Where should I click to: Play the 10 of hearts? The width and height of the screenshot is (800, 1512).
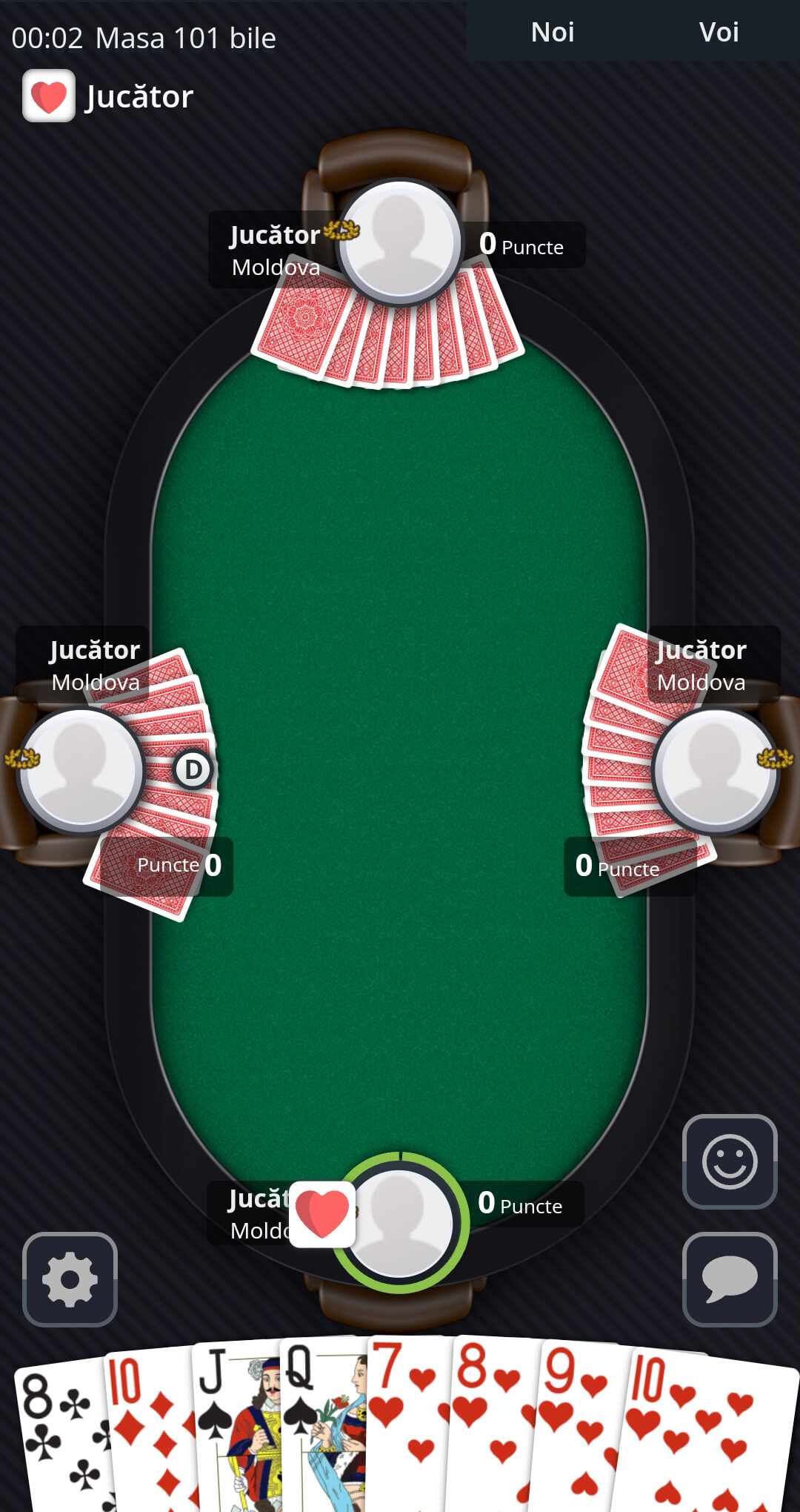pyautogui.click(x=704, y=1430)
